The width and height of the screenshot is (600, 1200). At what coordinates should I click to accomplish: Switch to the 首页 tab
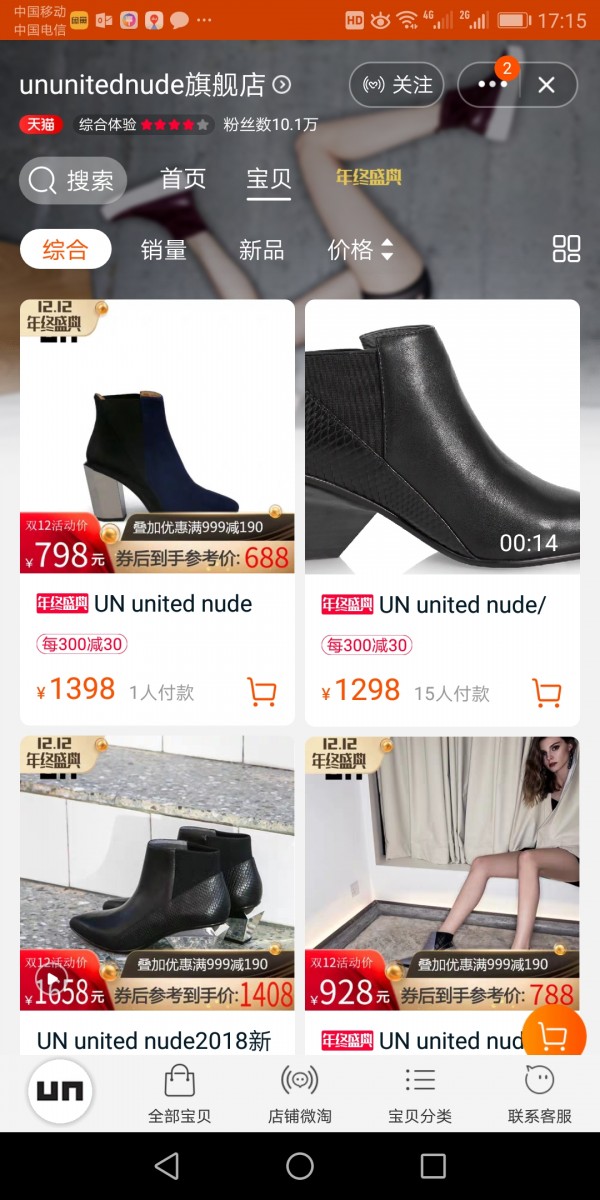[183, 179]
